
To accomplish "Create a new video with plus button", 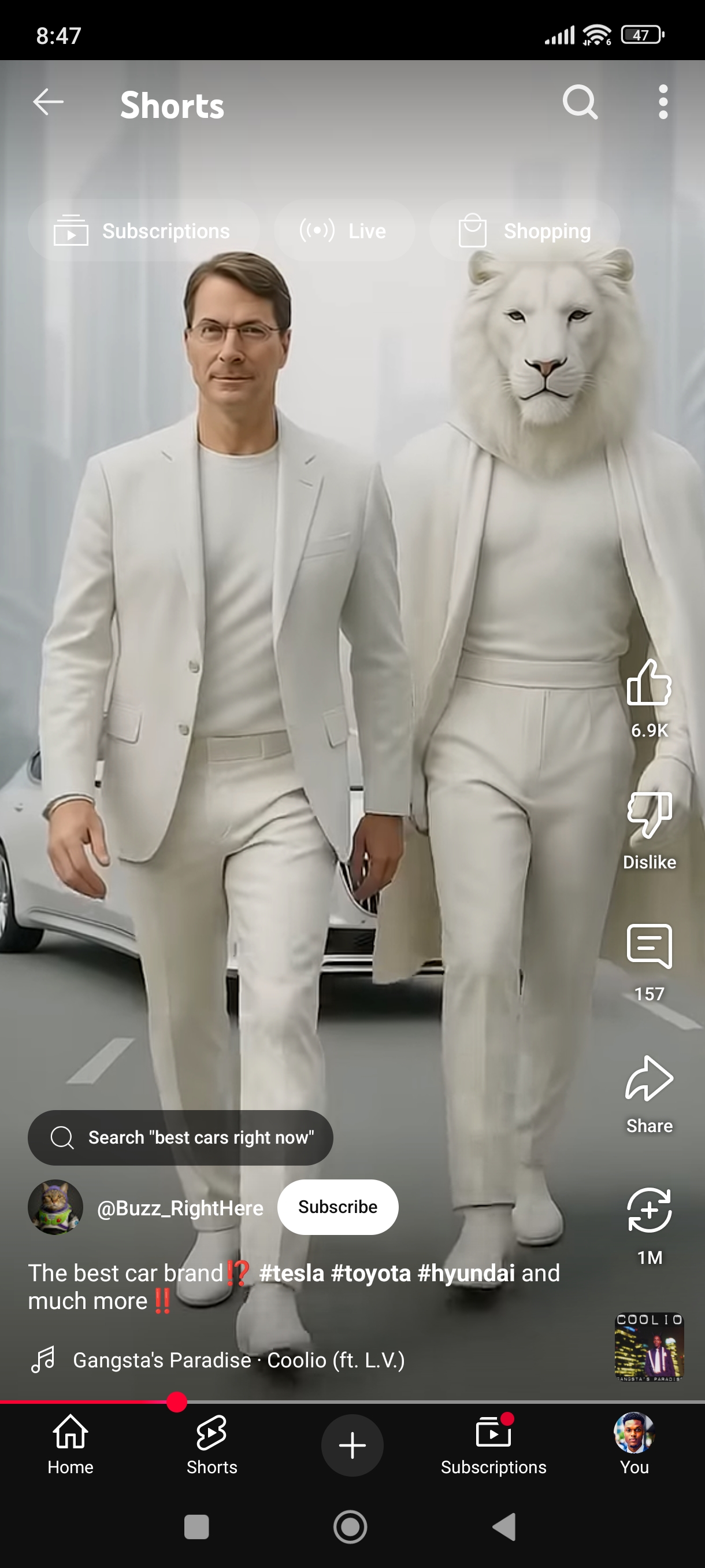I will click(352, 1445).
